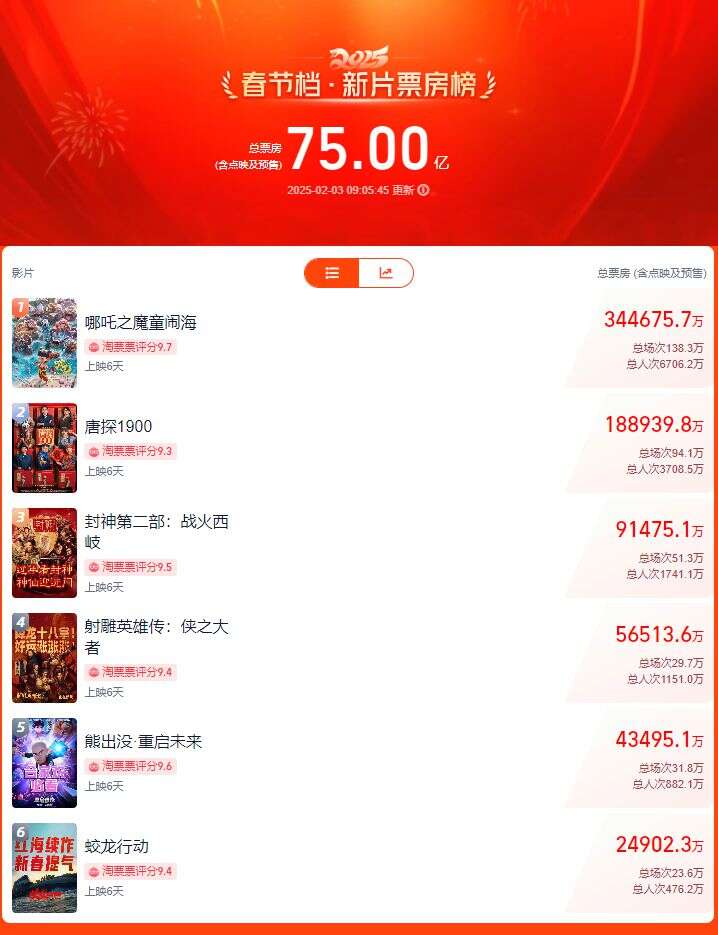Tap the 蛟龙行动 movie row

coord(117,846)
